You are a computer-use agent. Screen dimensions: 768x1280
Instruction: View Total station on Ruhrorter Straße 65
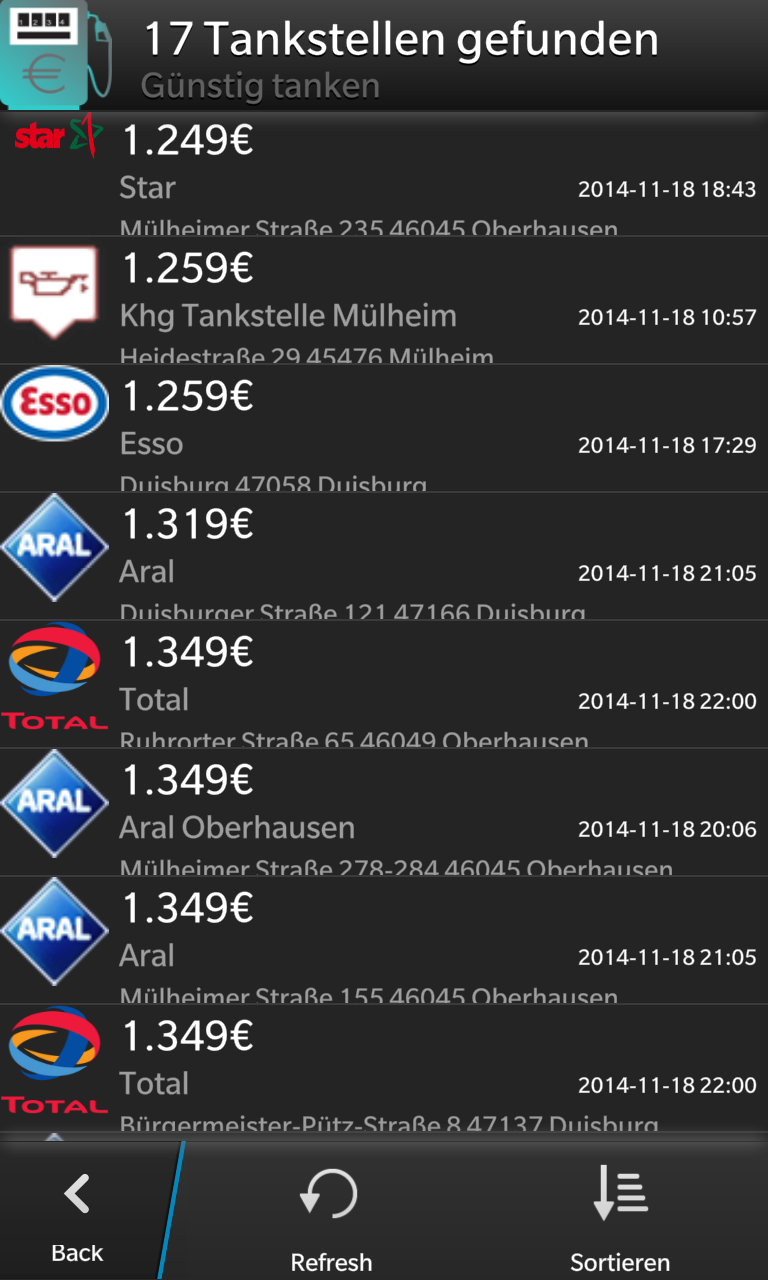384,684
